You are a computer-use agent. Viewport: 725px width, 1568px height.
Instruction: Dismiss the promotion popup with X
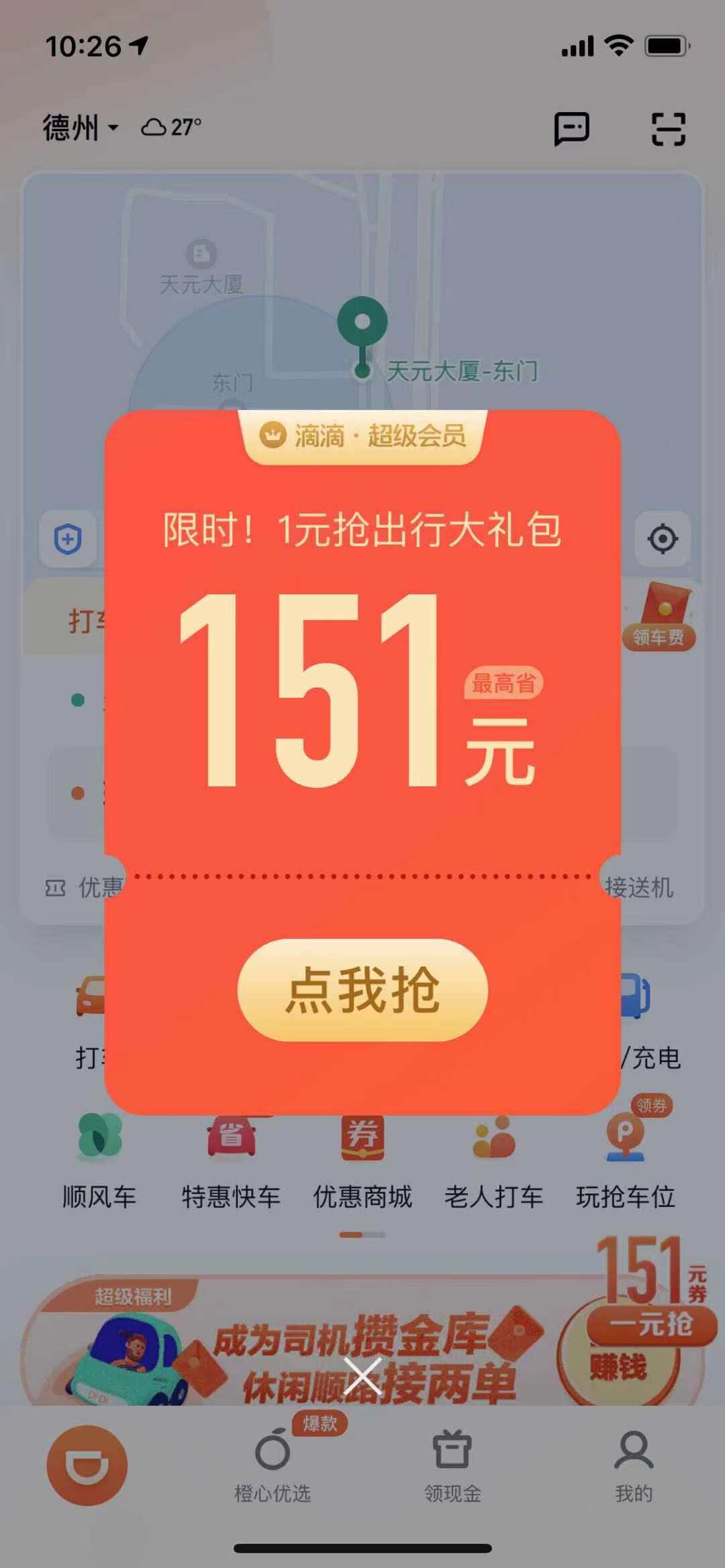tap(362, 1375)
